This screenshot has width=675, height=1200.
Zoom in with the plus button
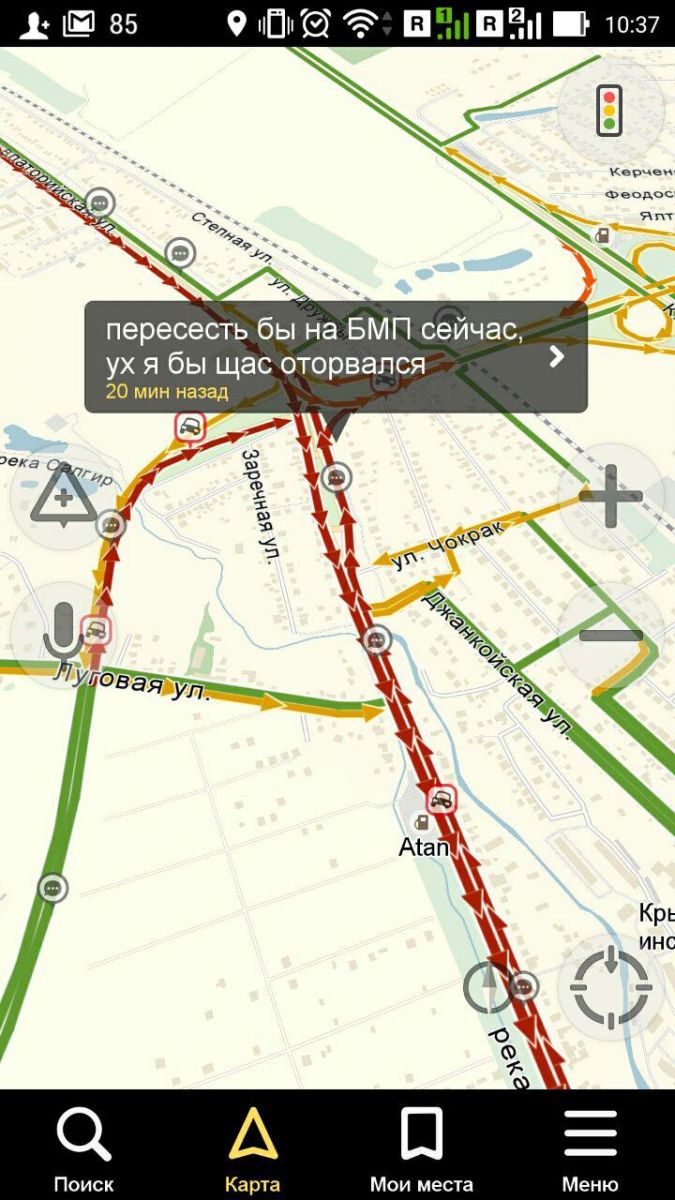610,496
